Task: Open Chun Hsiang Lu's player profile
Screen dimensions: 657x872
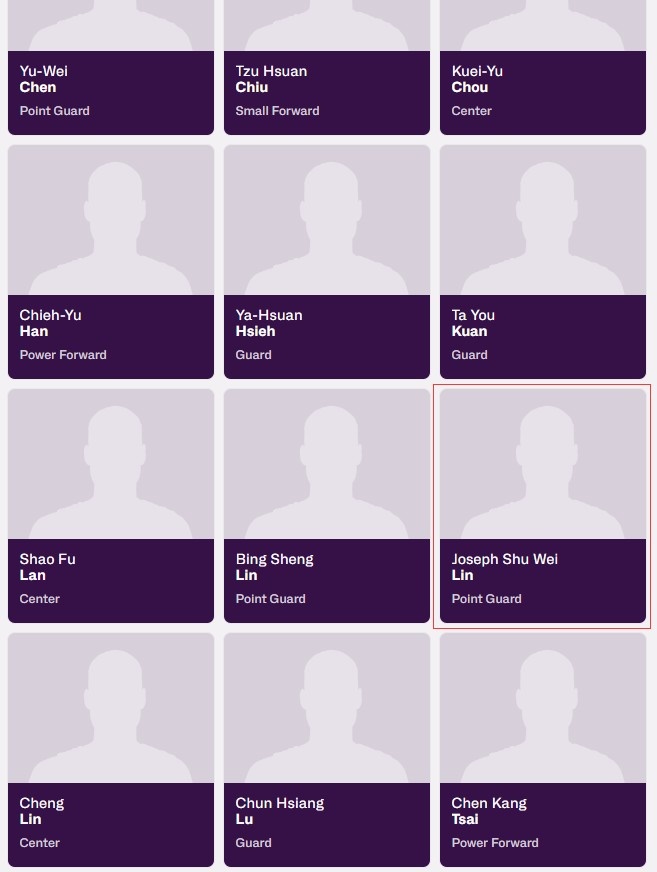Action: point(326,750)
